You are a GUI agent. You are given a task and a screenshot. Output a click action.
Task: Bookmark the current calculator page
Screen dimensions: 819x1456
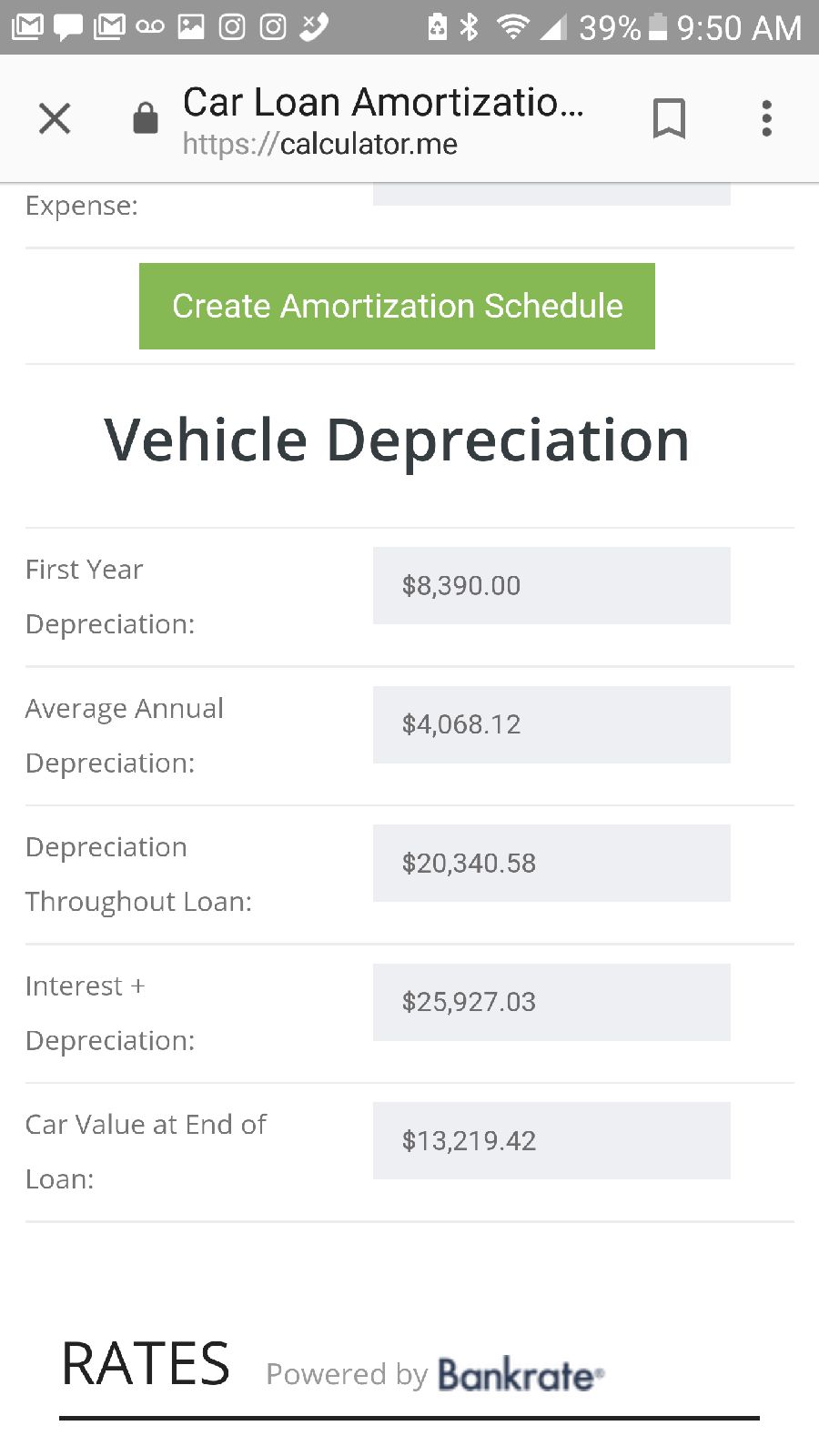tap(669, 118)
